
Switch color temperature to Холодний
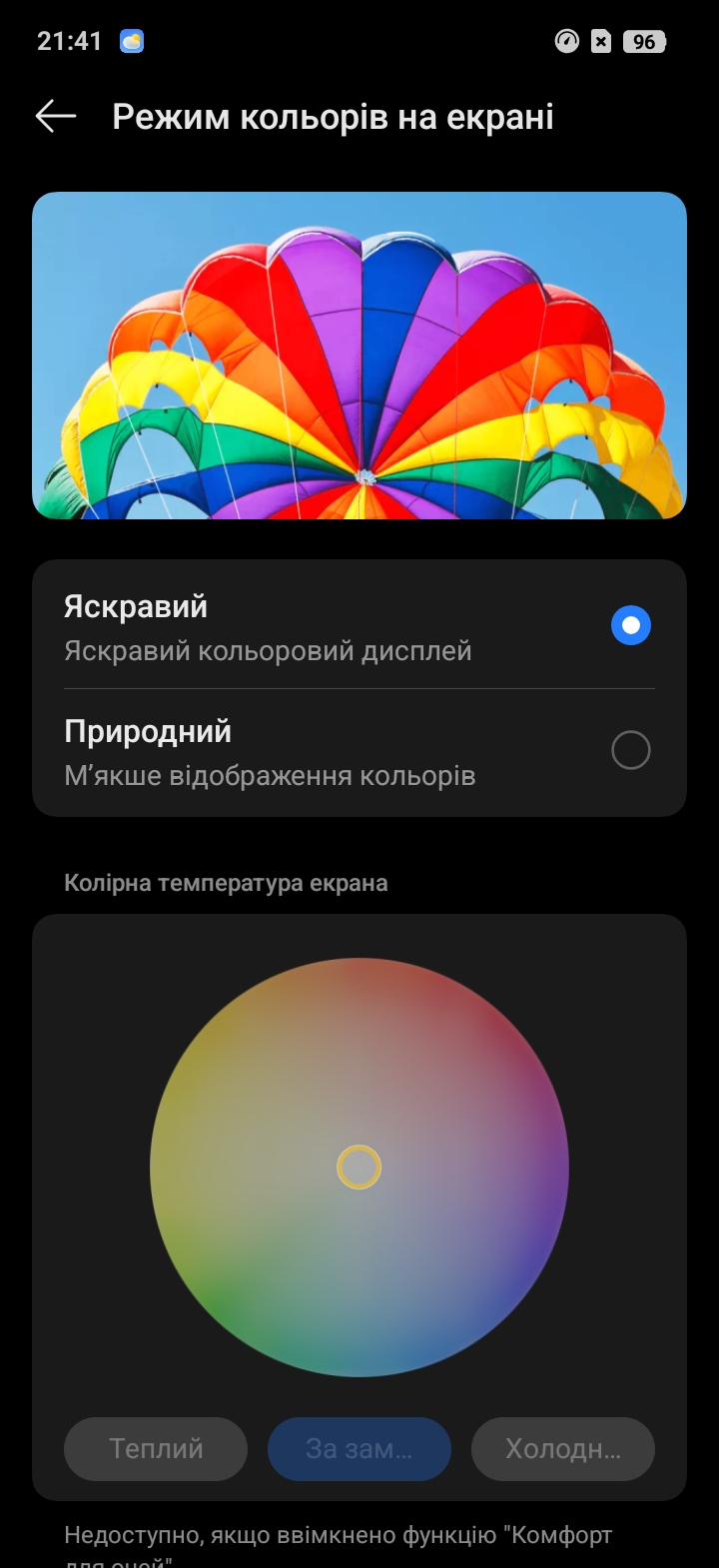562,1449
